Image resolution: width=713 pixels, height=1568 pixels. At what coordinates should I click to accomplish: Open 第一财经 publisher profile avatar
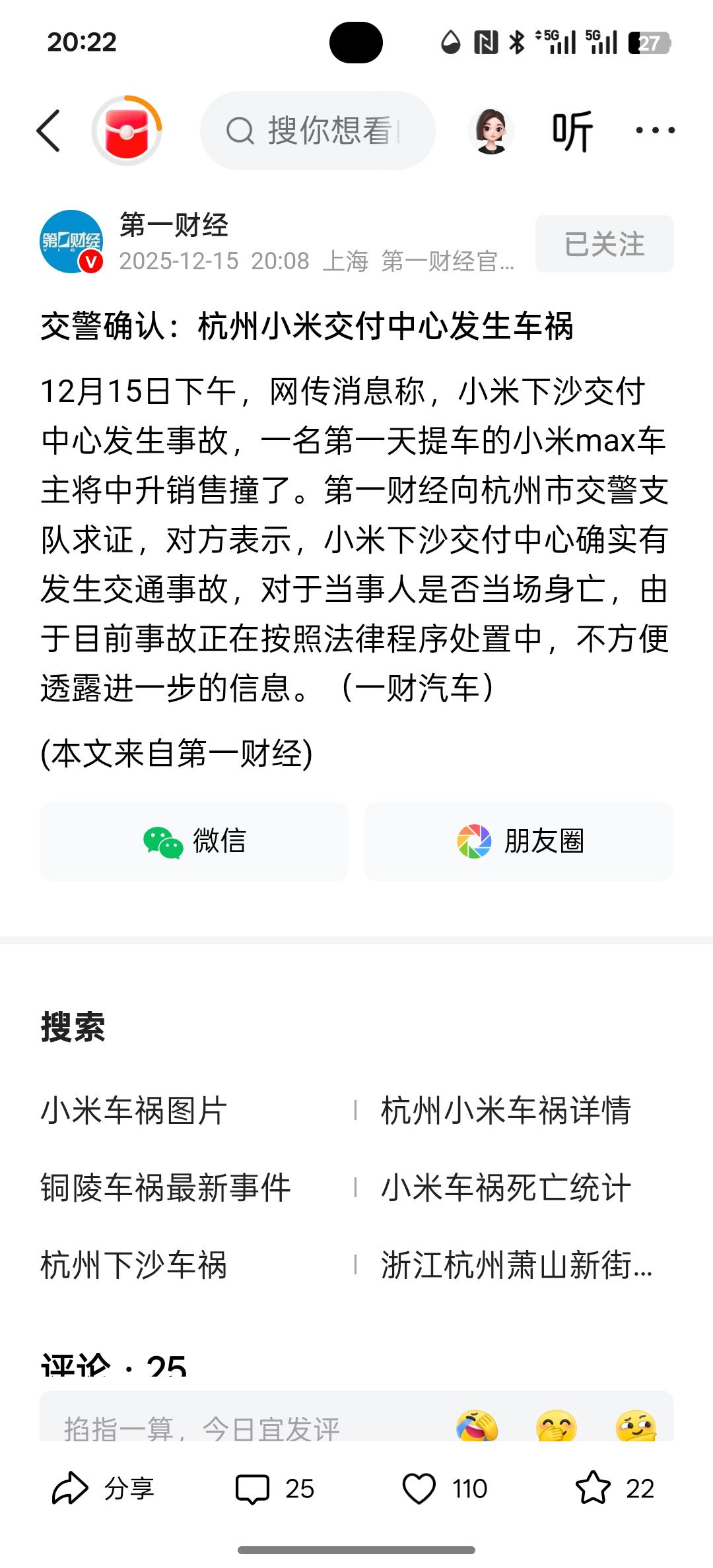(x=75, y=244)
